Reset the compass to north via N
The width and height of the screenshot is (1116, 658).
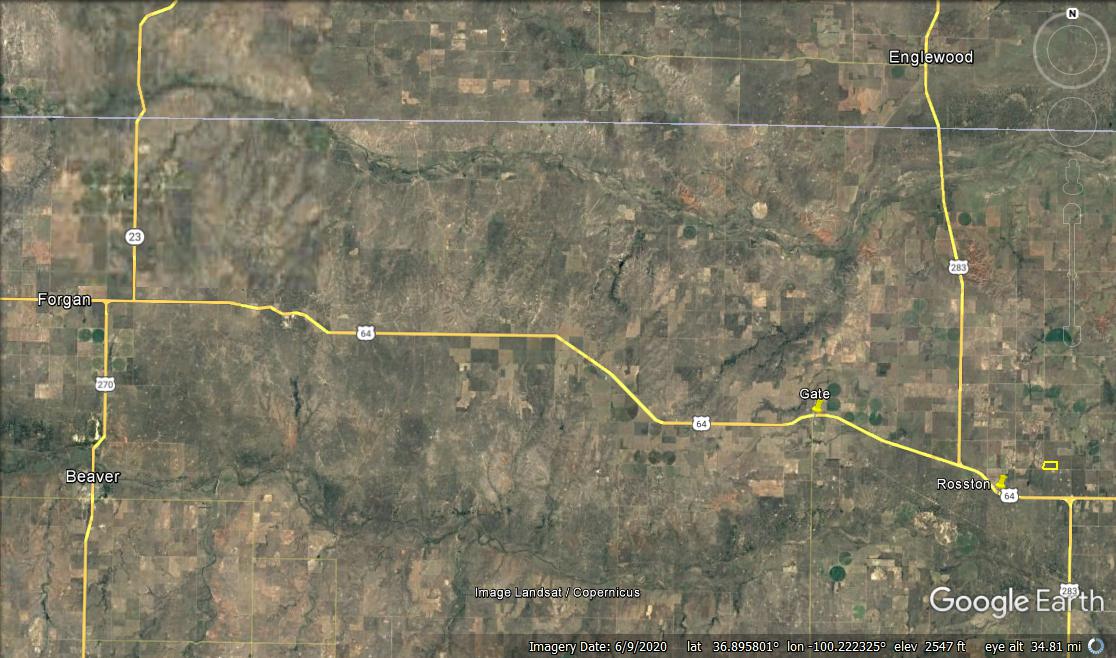tap(1072, 14)
